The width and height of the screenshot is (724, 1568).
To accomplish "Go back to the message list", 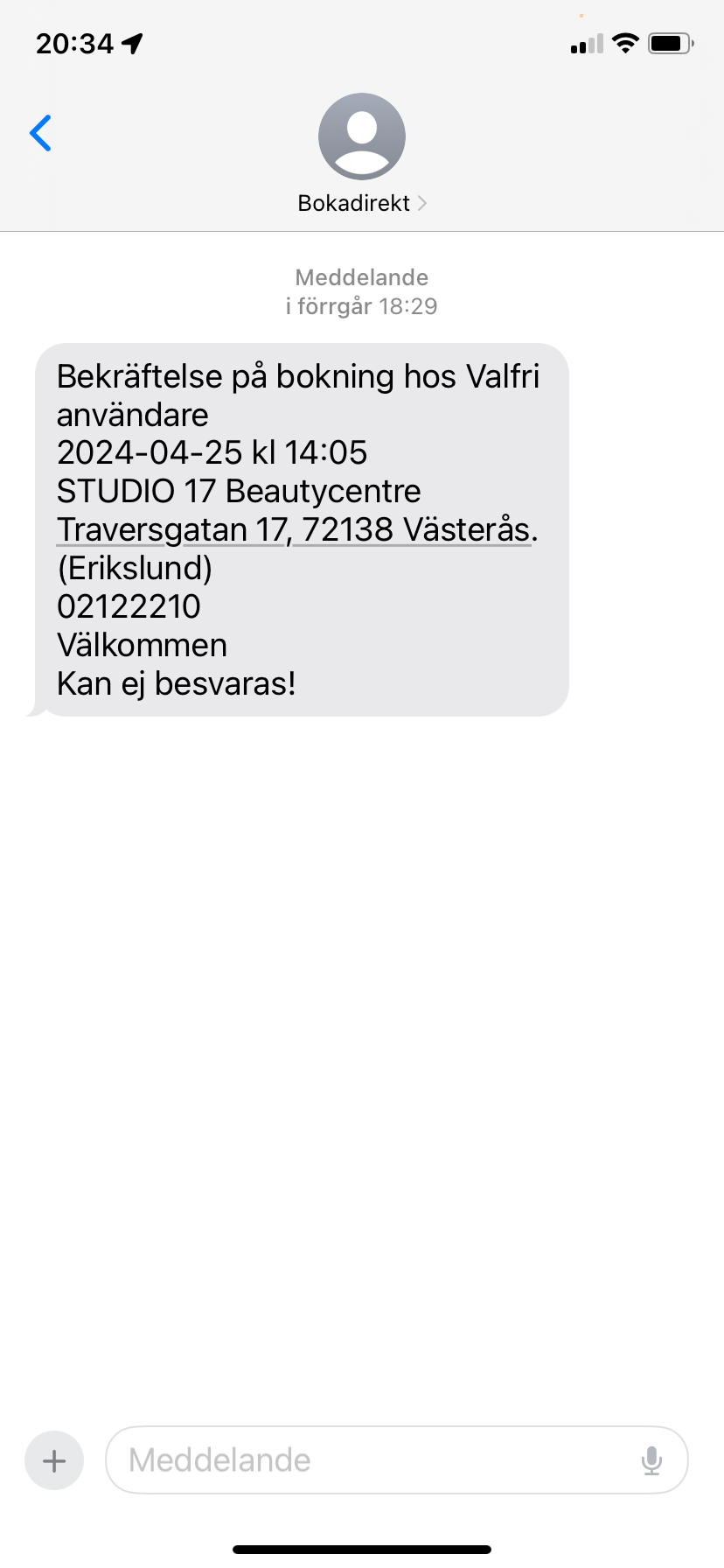I will click(x=40, y=133).
